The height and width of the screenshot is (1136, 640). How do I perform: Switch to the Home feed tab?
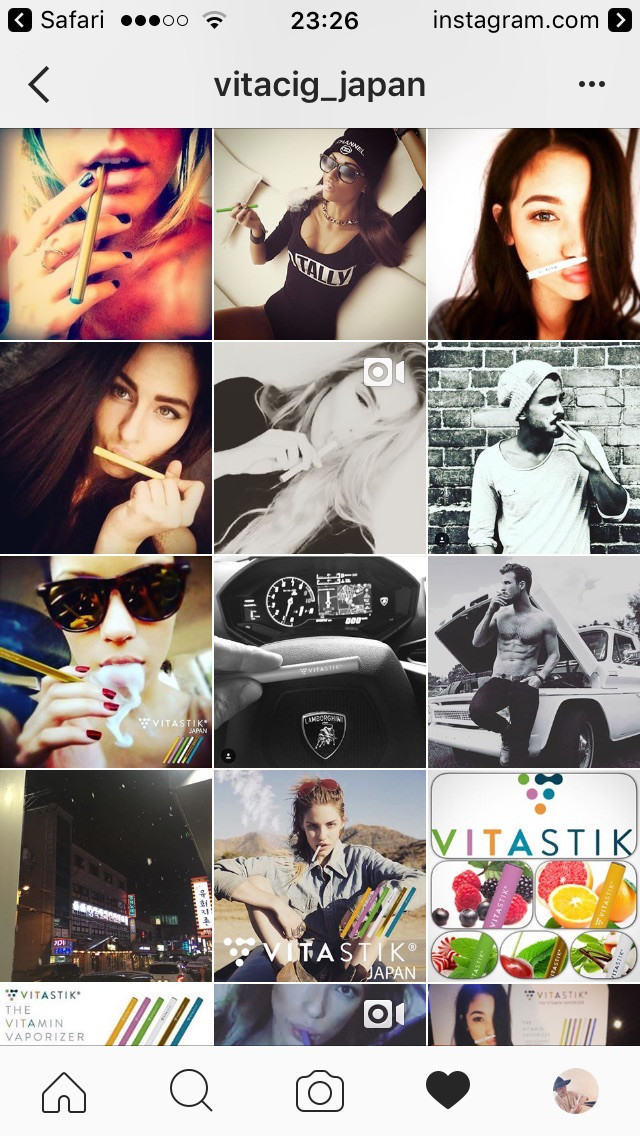point(64,1091)
